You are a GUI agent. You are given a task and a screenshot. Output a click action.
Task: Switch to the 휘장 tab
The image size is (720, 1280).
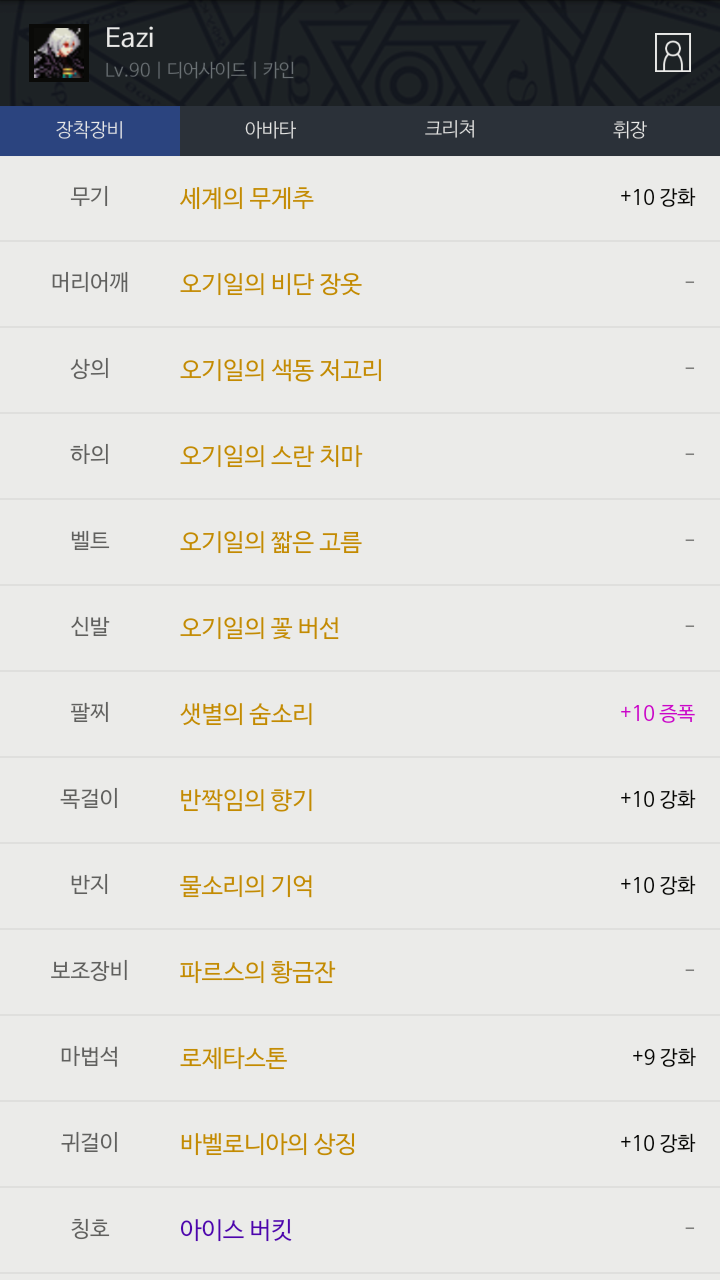point(630,130)
